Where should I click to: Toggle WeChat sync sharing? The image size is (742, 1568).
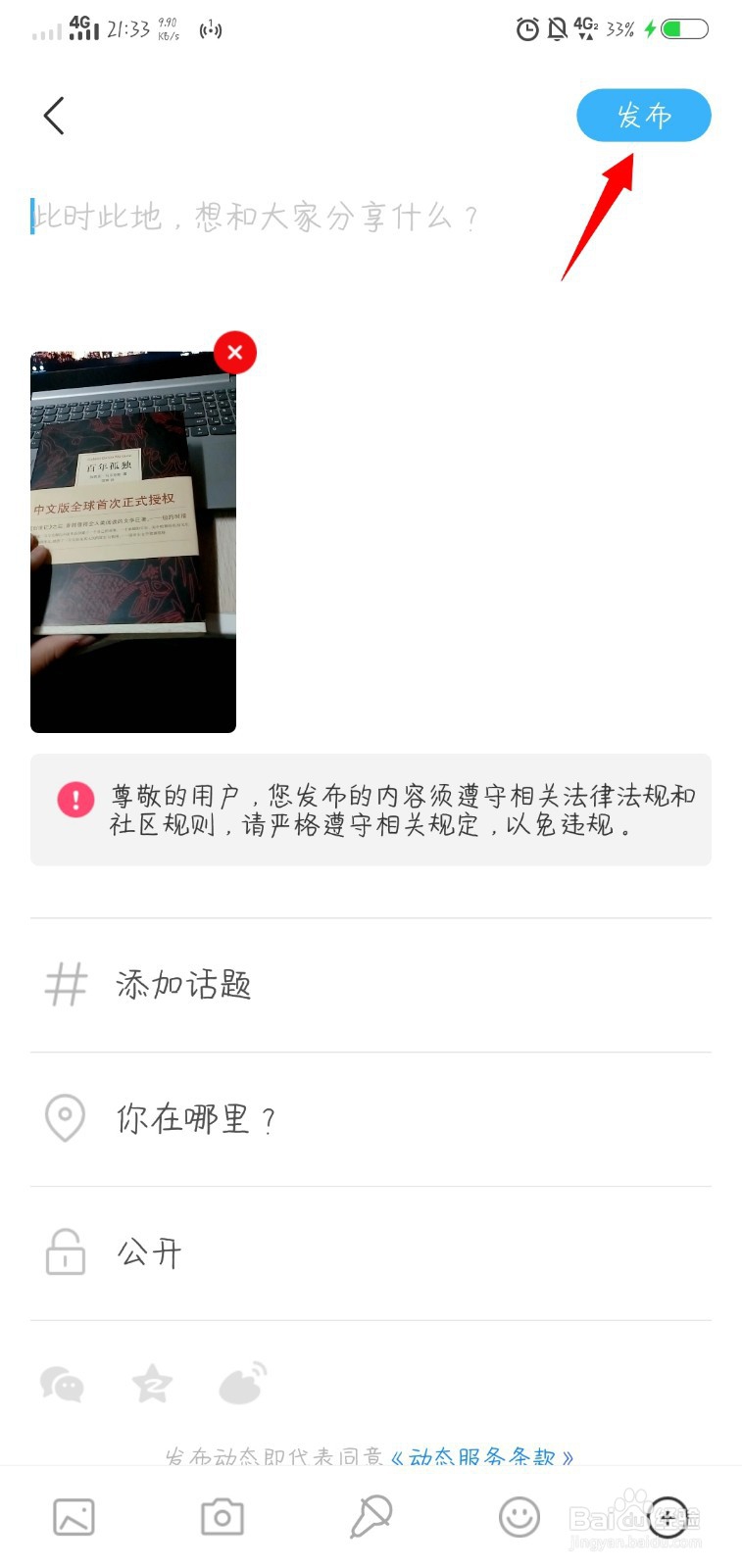63,1385
